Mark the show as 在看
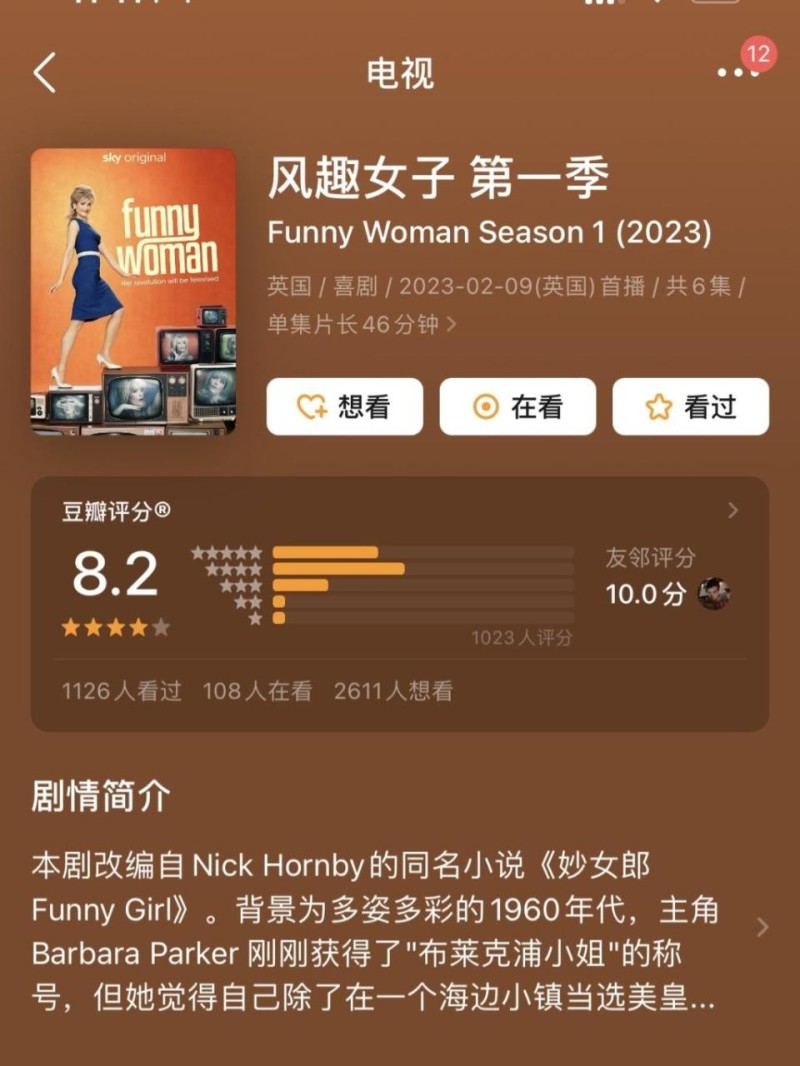This screenshot has height=1066, width=800. (x=518, y=407)
